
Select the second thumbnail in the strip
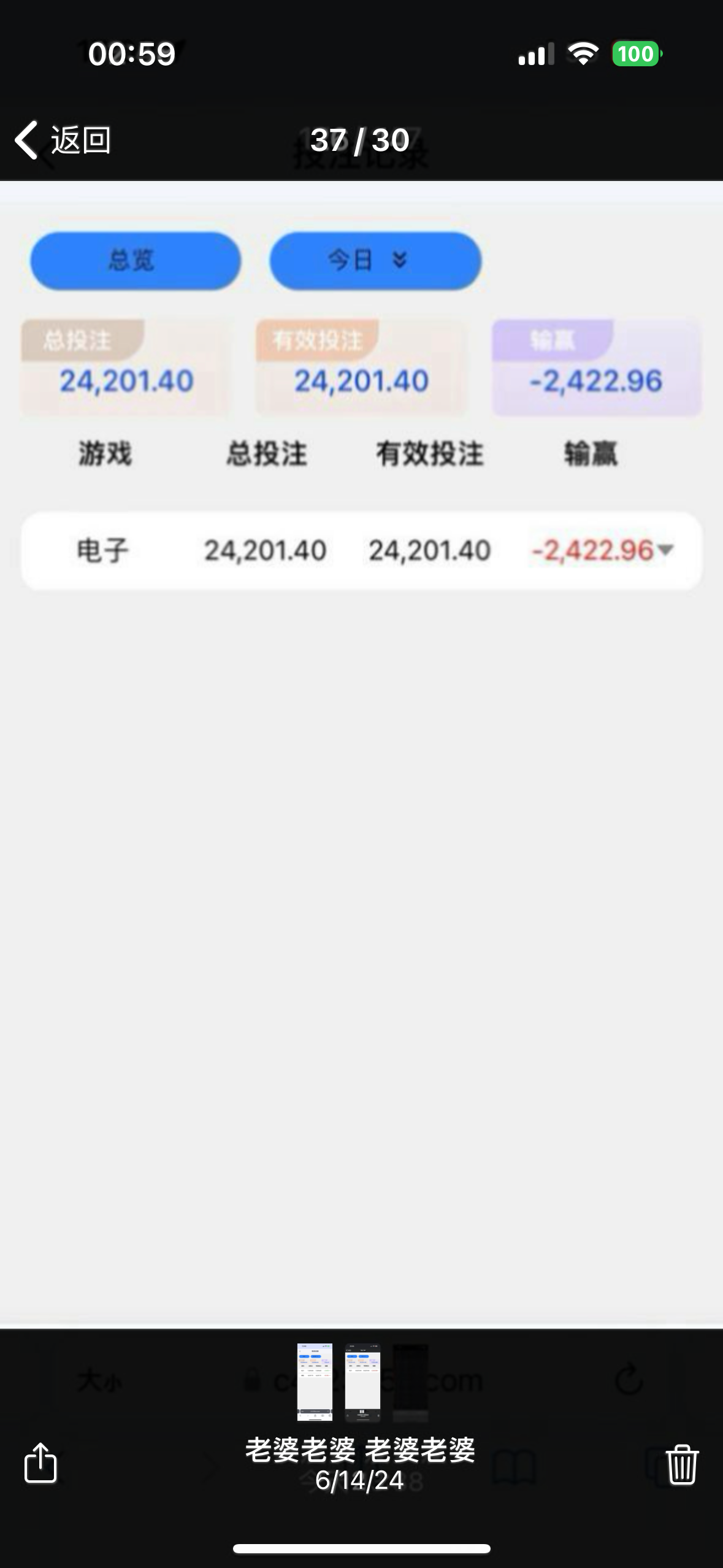click(x=362, y=1382)
